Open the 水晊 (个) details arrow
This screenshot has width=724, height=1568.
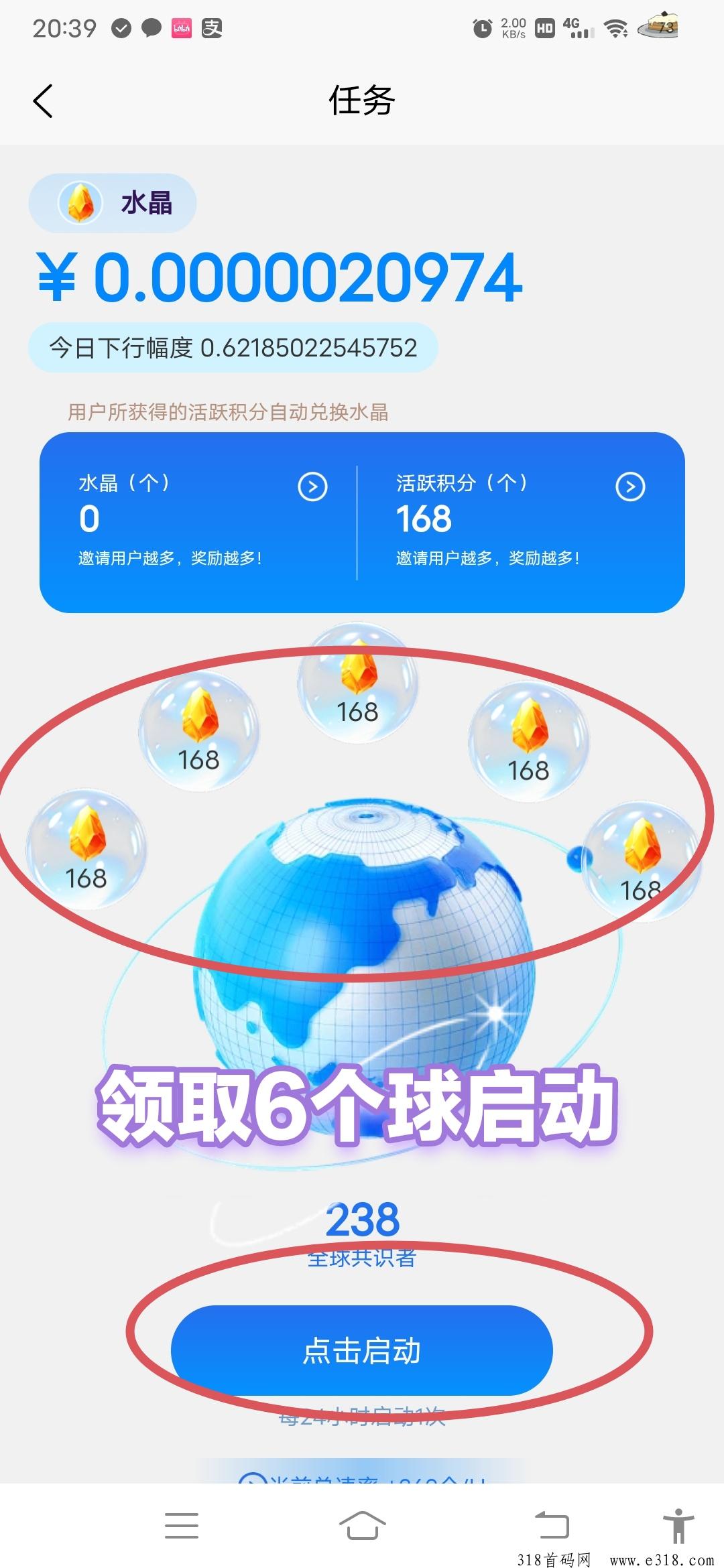point(312,486)
